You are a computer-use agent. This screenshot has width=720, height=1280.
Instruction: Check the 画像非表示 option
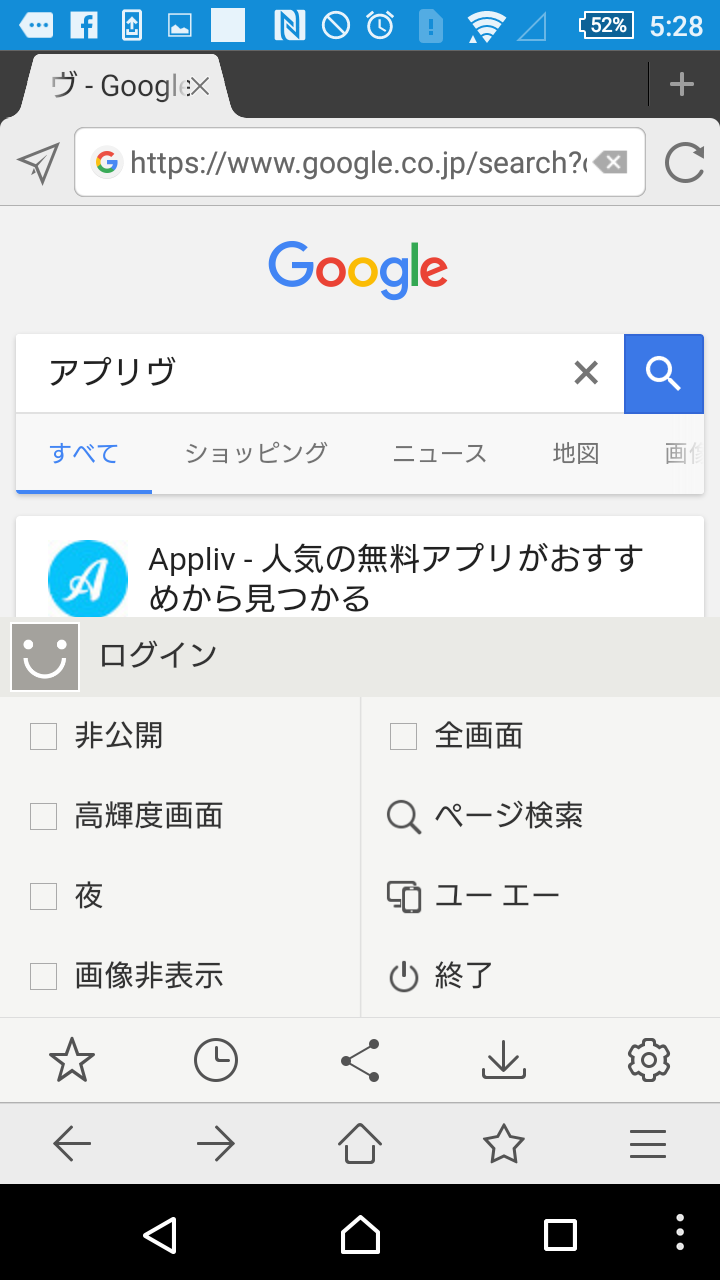coord(43,976)
